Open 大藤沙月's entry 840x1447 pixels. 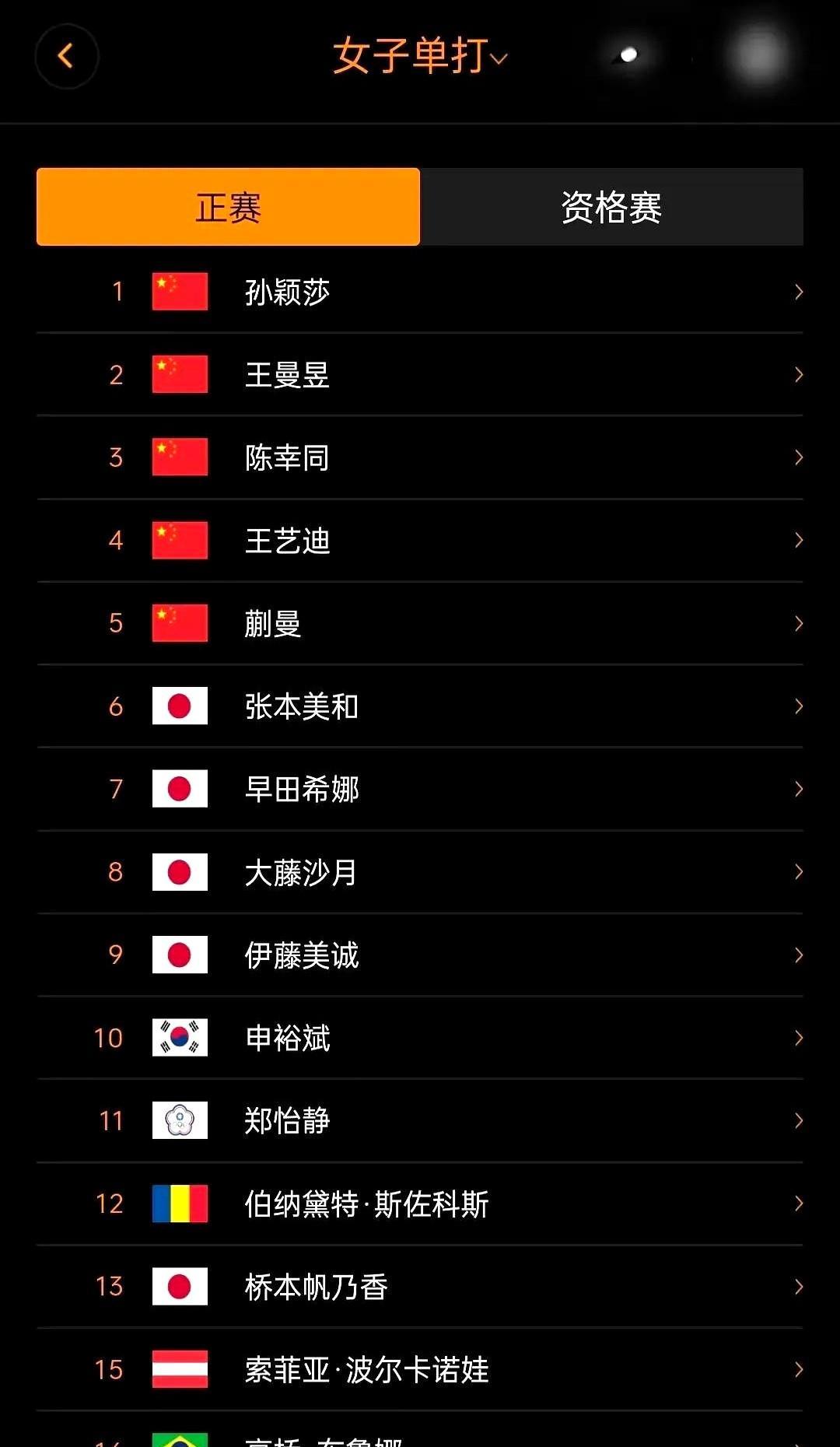coord(420,872)
